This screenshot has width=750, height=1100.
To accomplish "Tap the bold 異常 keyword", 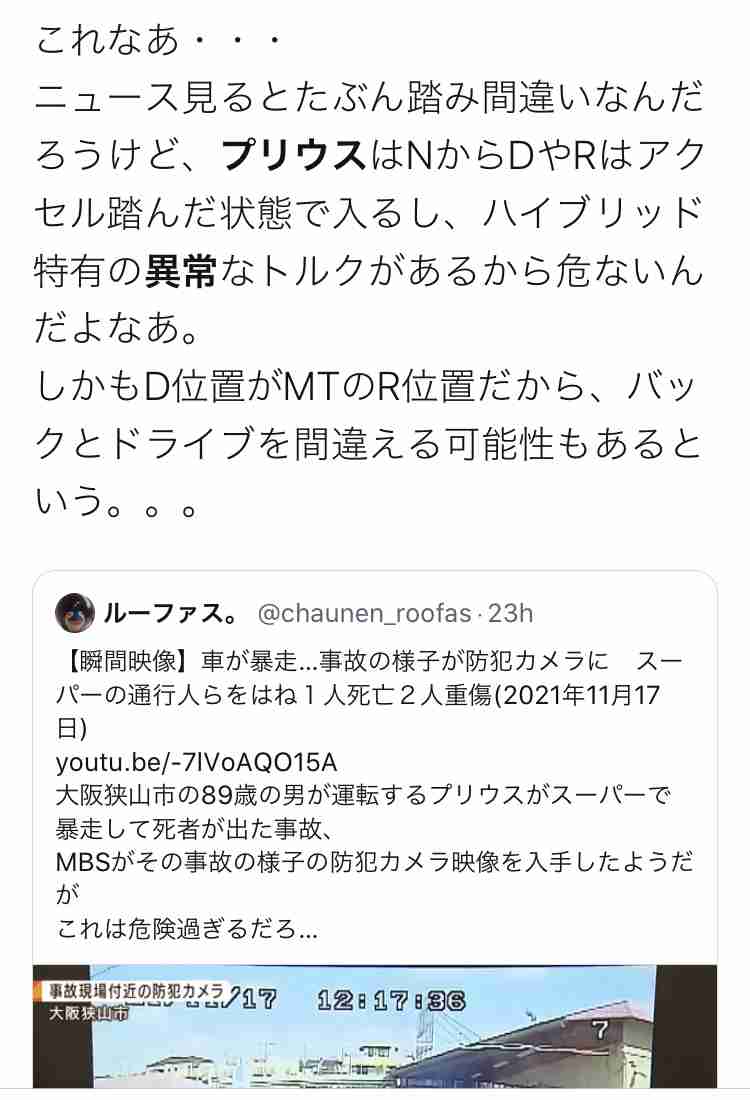I will click(182, 270).
